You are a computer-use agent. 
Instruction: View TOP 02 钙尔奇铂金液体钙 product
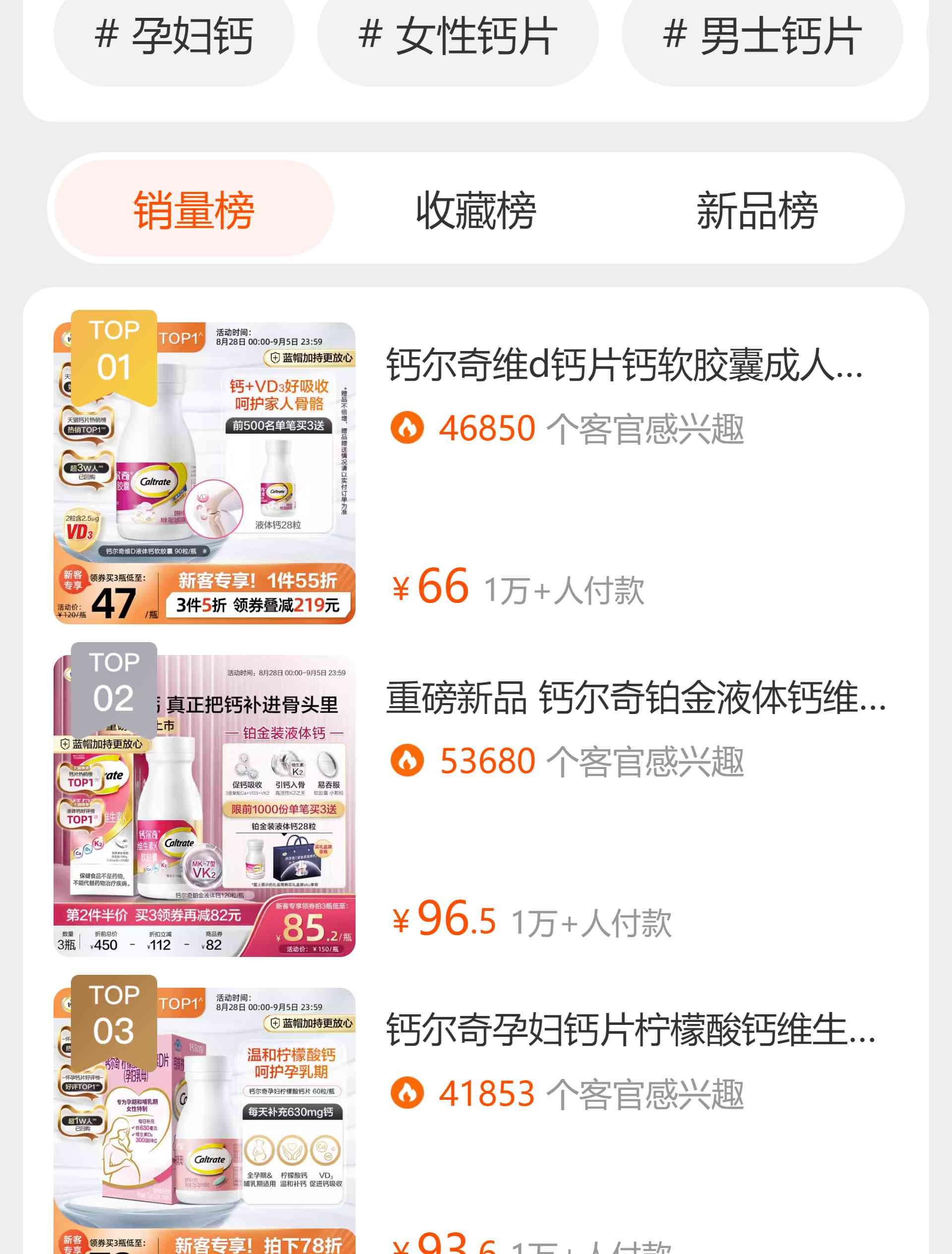pos(635,697)
